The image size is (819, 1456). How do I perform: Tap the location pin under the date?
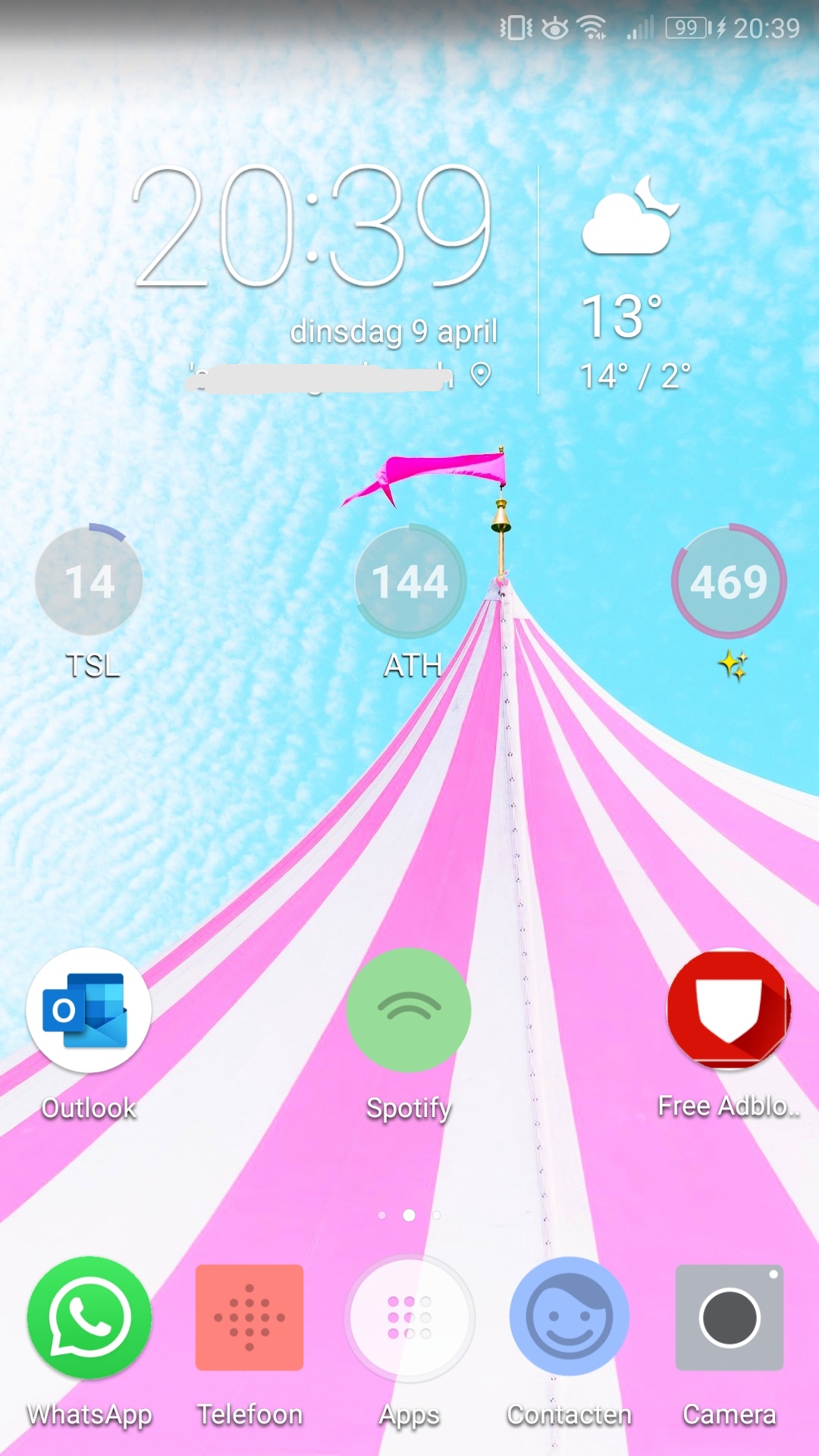pyautogui.click(x=481, y=374)
